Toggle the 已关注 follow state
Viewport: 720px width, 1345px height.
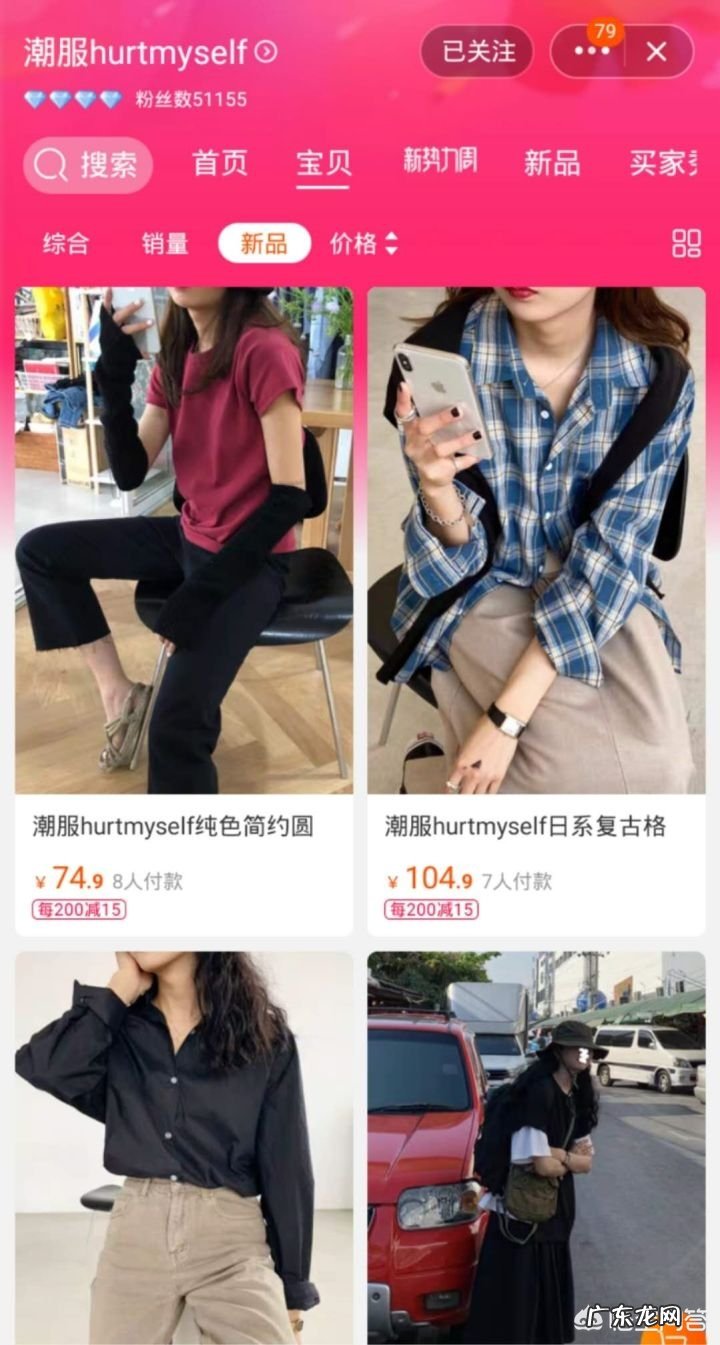click(x=476, y=52)
